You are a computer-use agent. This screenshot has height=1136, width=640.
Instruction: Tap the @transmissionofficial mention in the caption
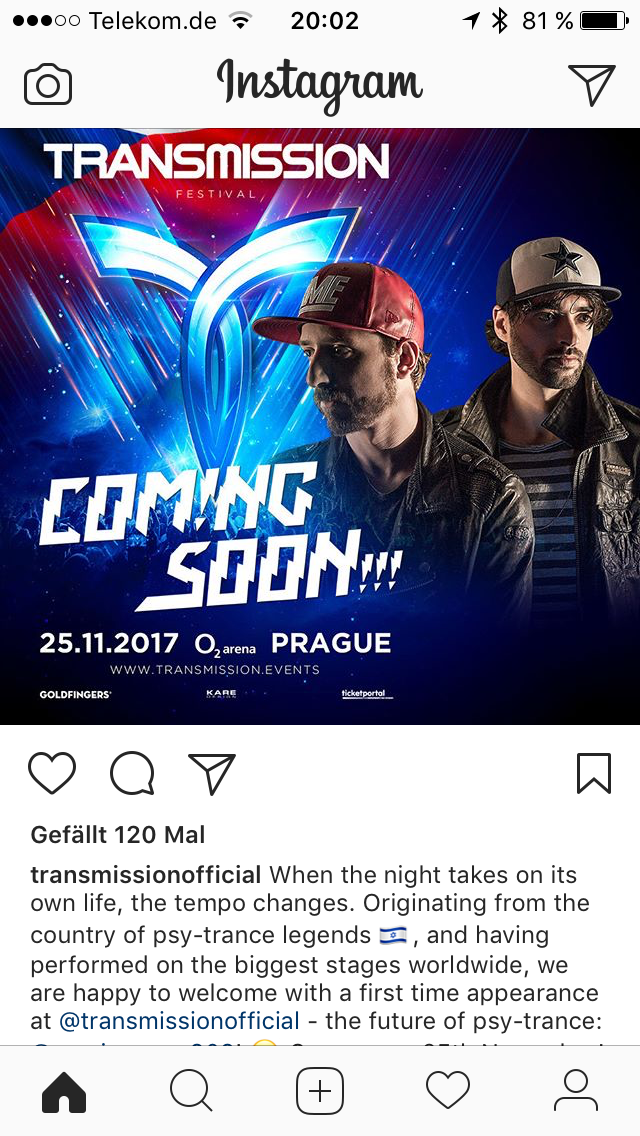pyautogui.click(x=179, y=1021)
